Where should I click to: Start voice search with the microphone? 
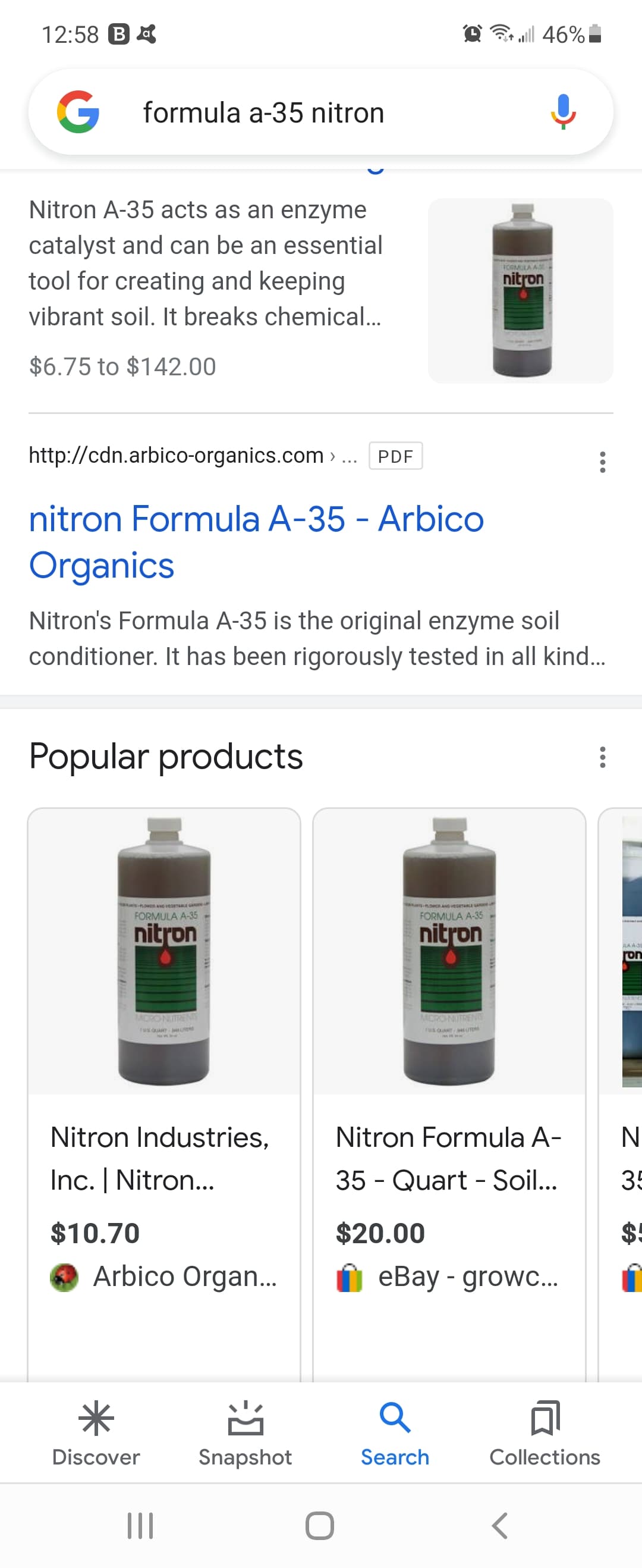coord(563,112)
